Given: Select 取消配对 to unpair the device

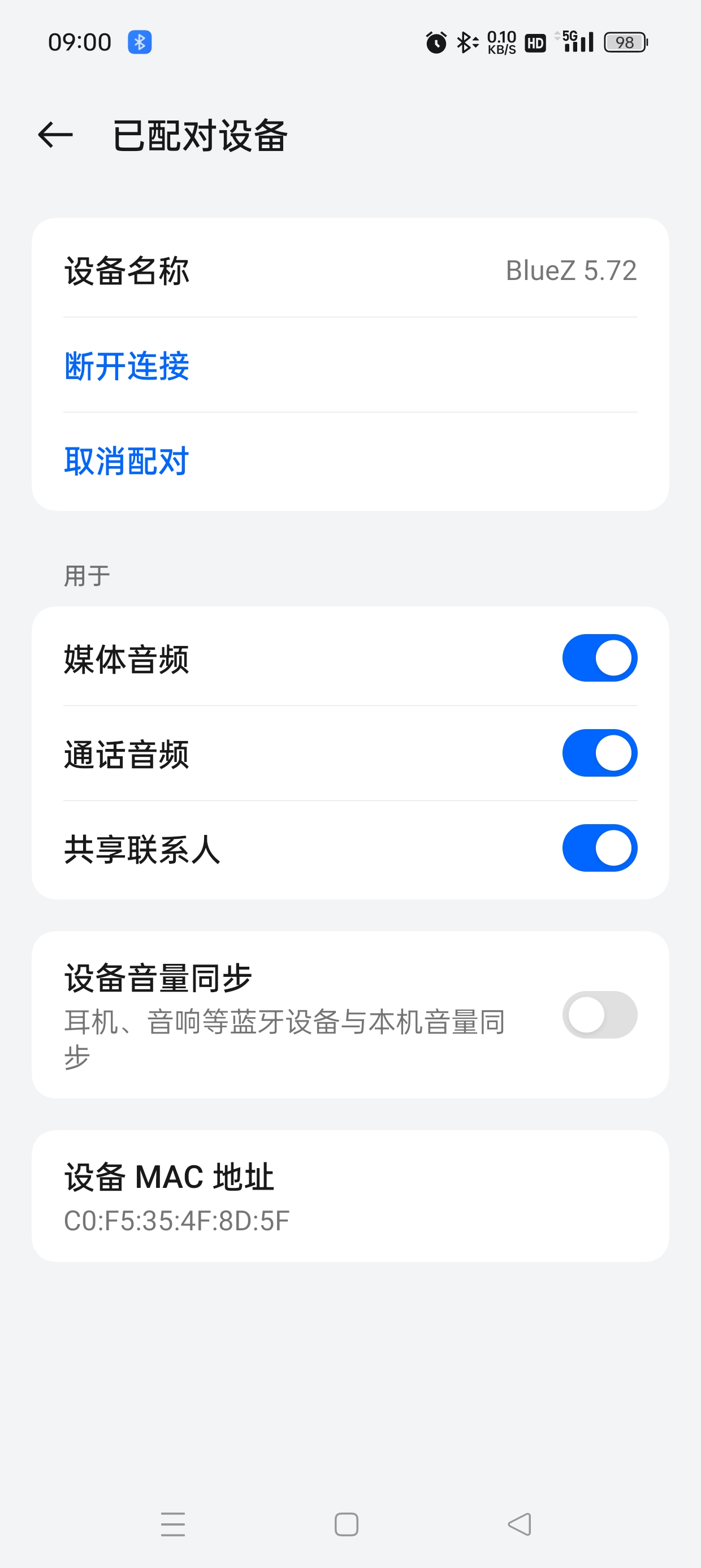Looking at the screenshot, I should pos(127,461).
